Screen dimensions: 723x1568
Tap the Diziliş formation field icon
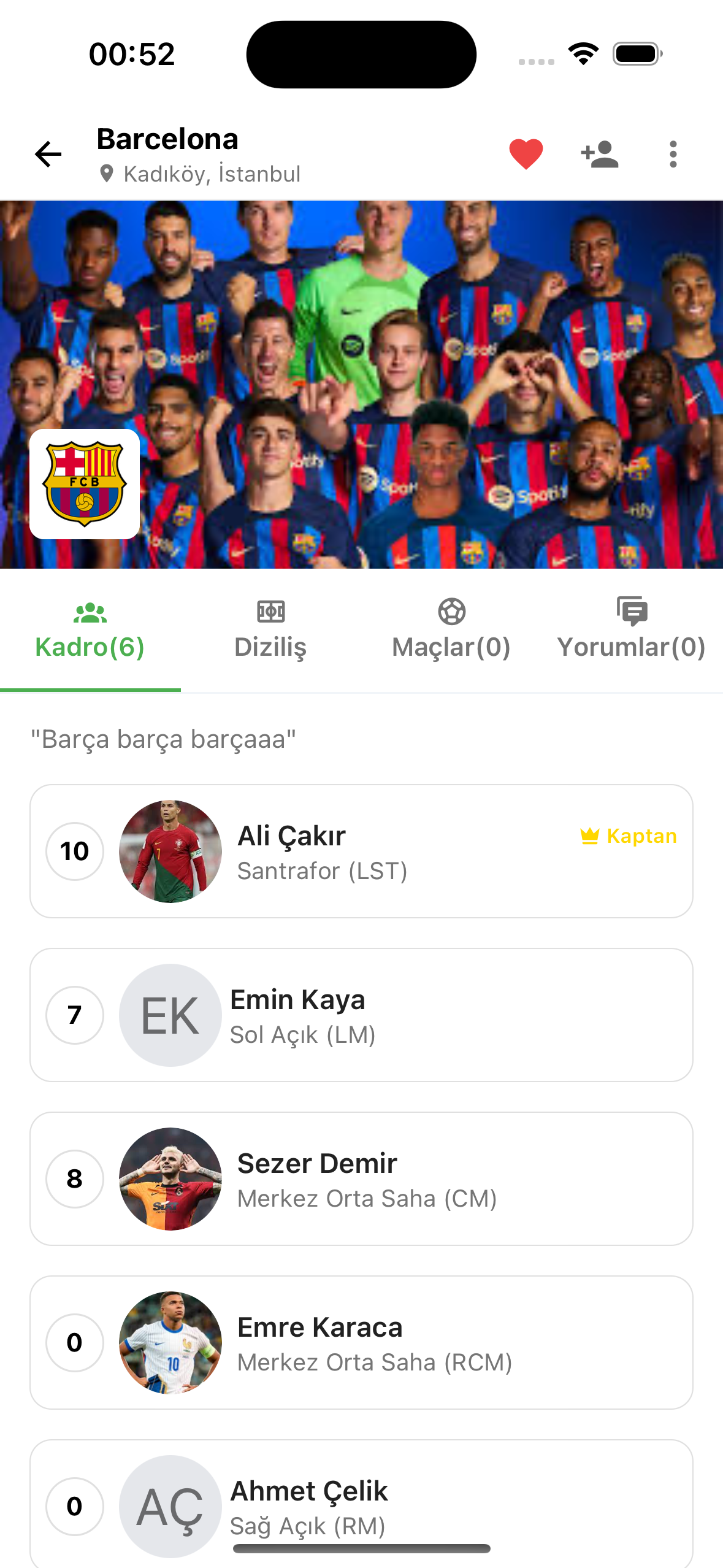pyautogui.click(x=270, y=610)
